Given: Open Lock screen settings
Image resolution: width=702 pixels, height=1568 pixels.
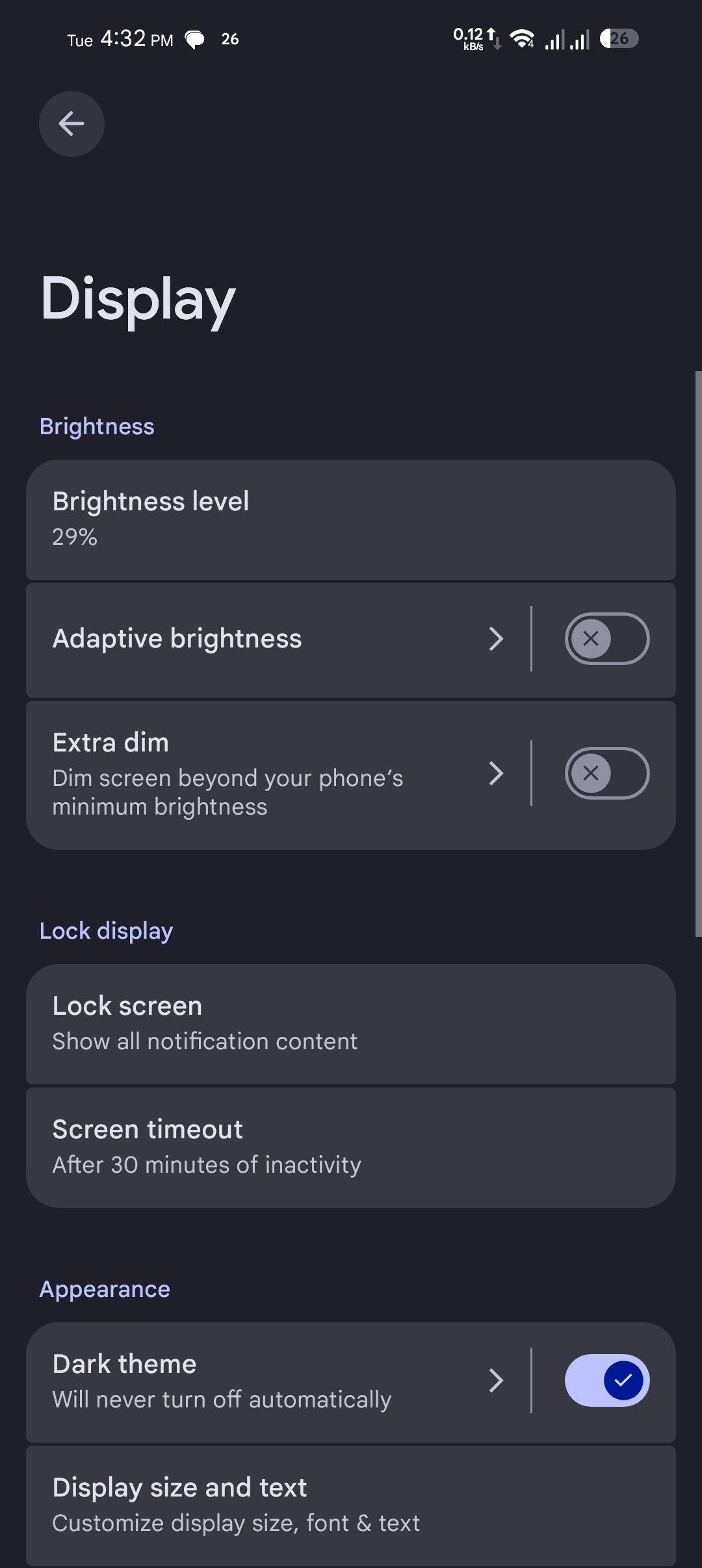Looking at the screenshot, I should (351, 1024).
